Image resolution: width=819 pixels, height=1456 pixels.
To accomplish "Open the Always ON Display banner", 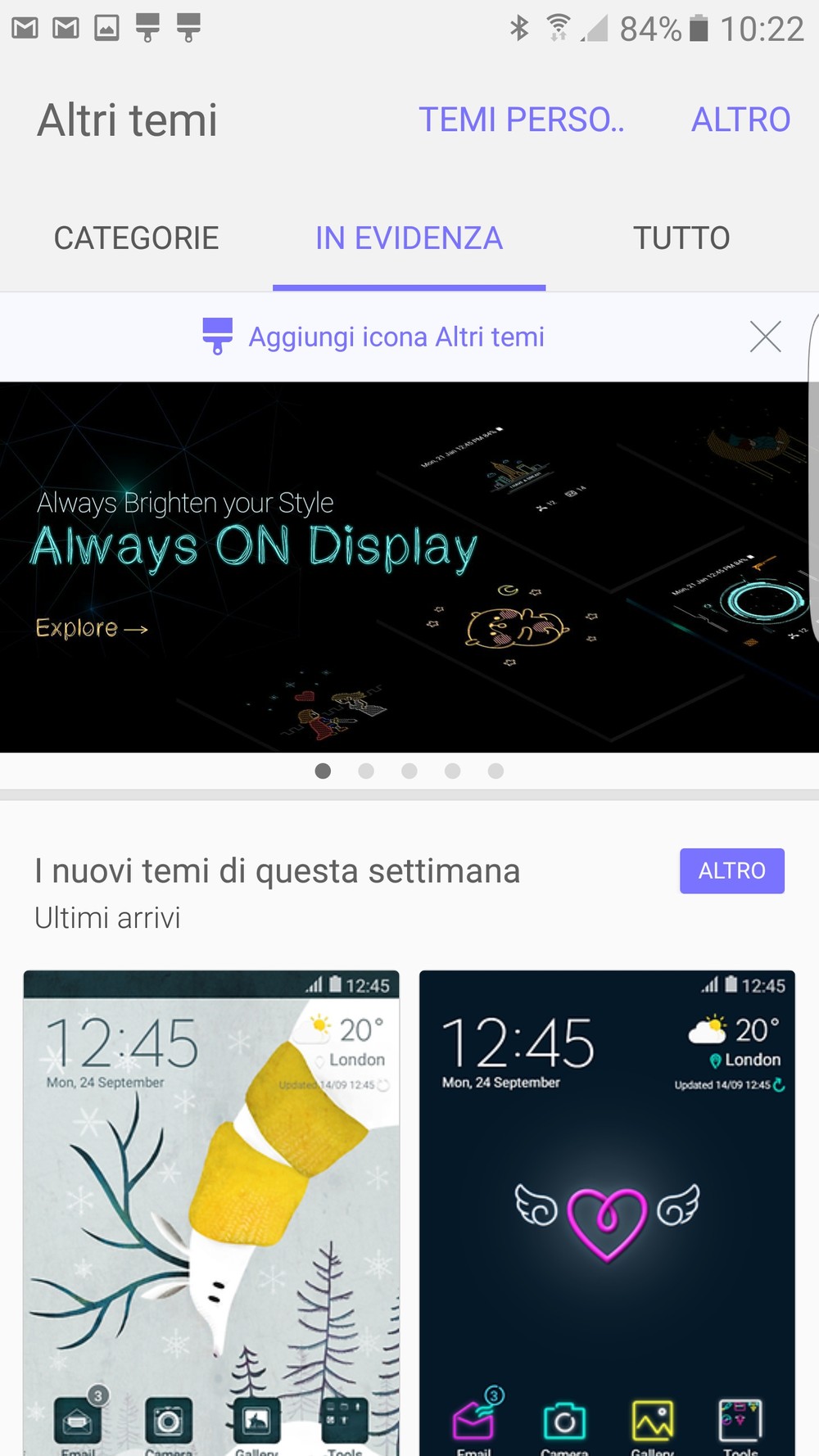I will click(x=409, y=567).
